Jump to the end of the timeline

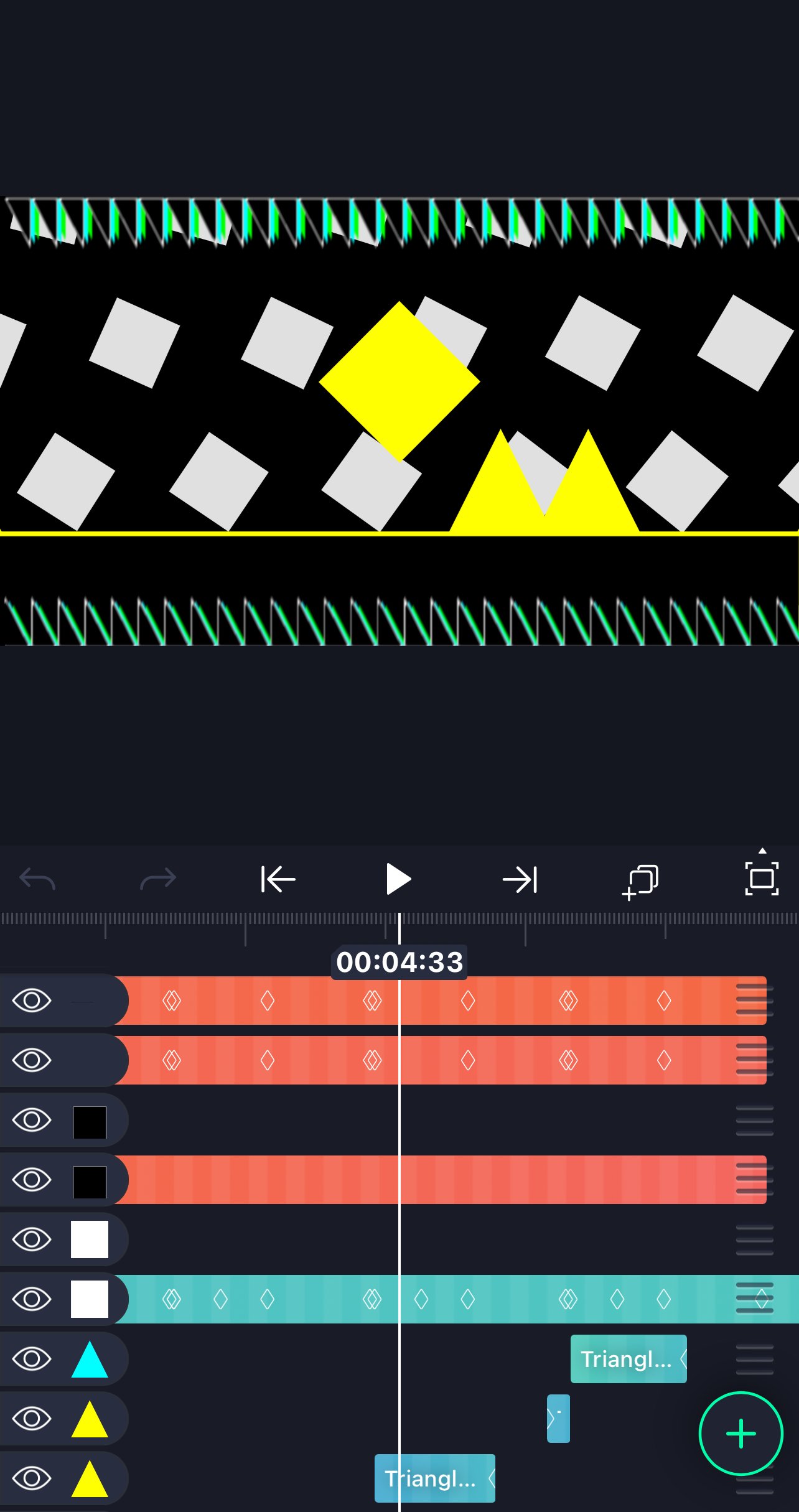(x=520, y=879)
